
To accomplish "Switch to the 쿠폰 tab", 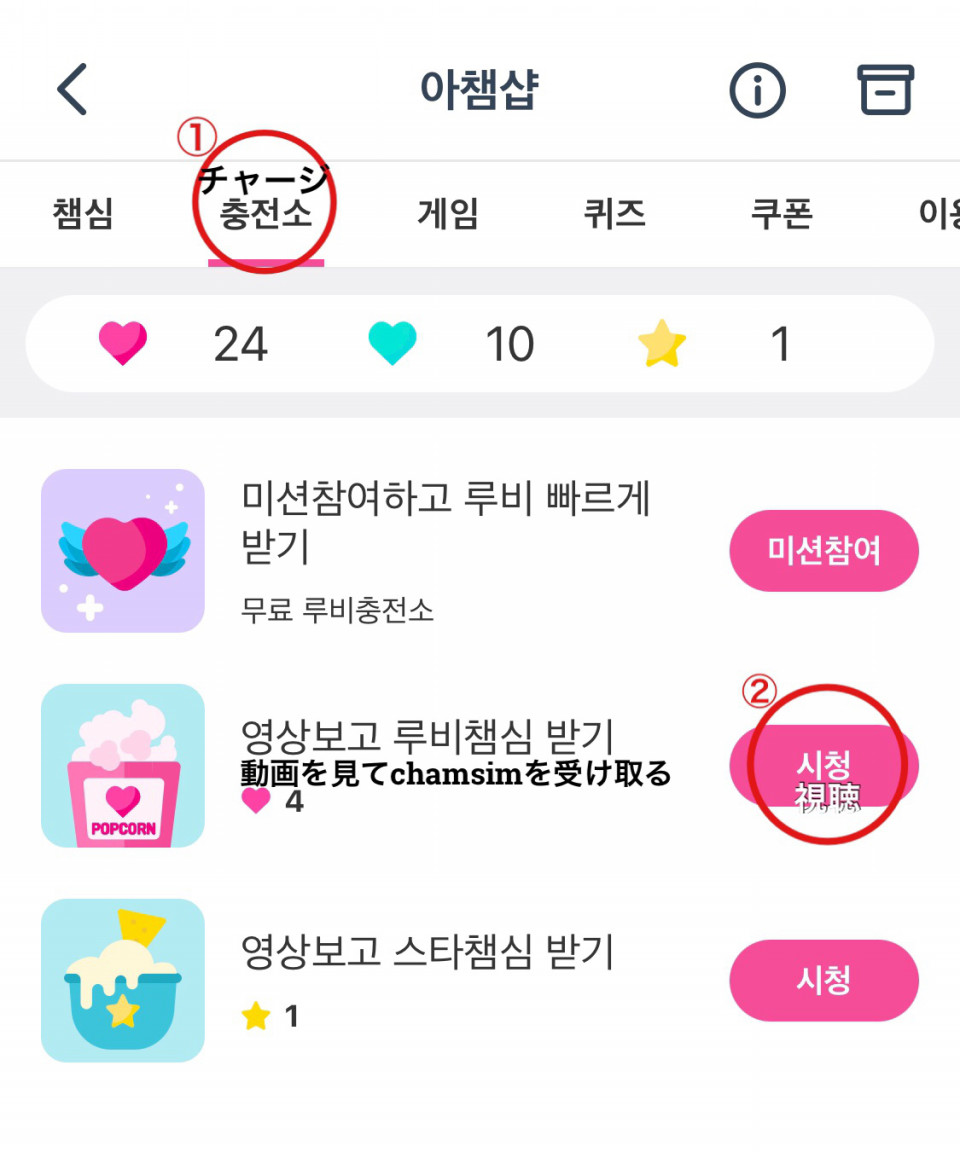I will [781, 214].
